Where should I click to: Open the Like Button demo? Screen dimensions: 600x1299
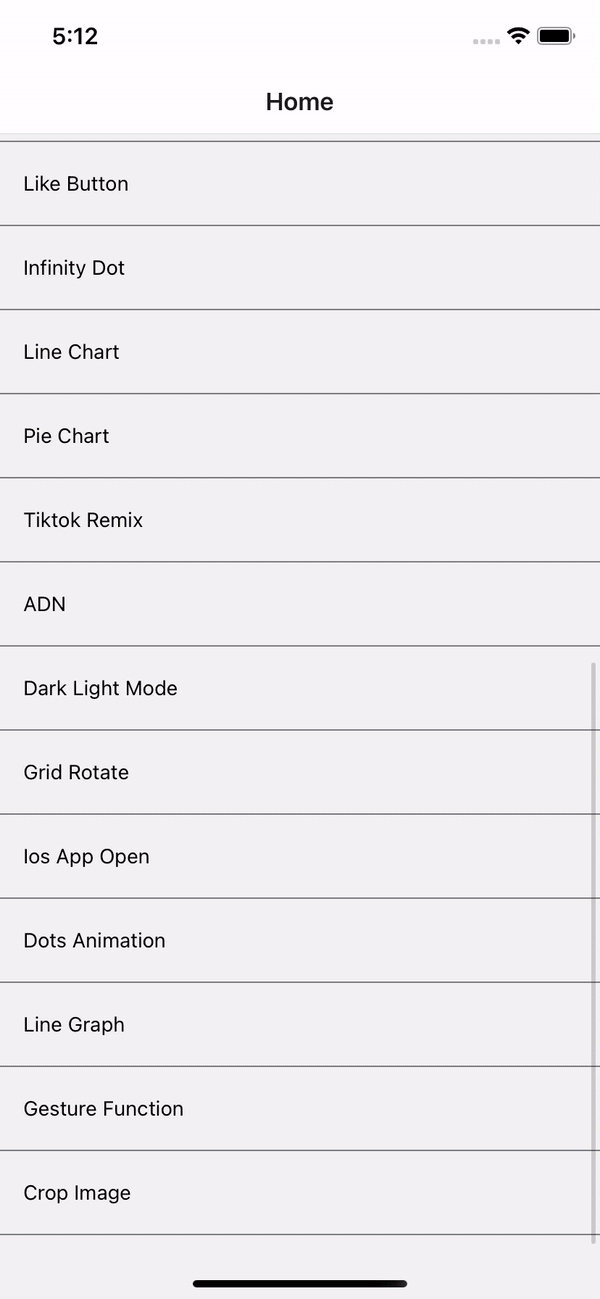coord(300,184)
